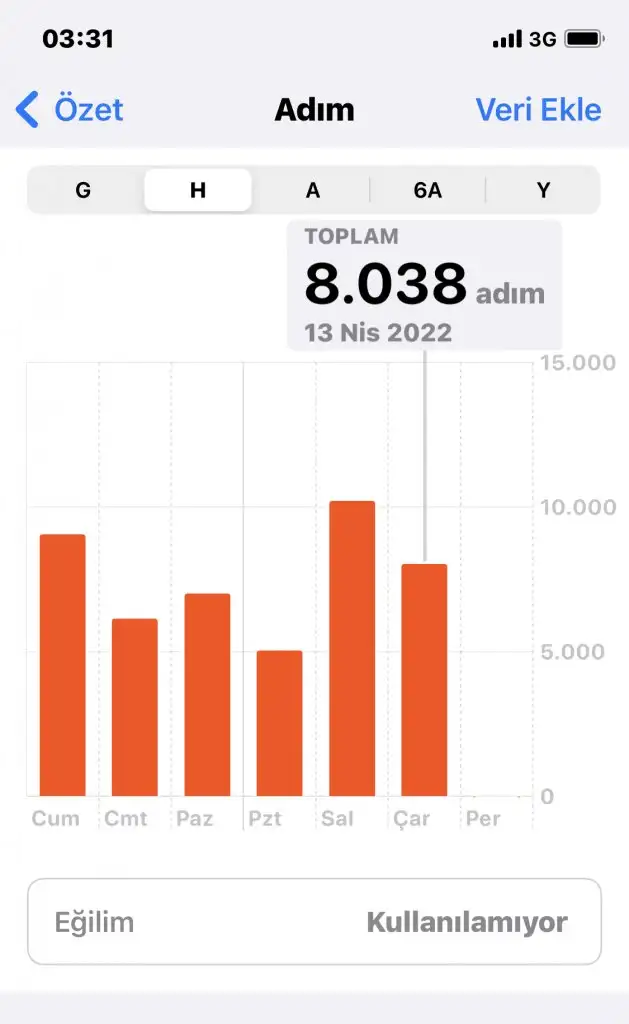Switch to the A monthly view
The width and height of the screenshot is (629, 1024).
313,190
